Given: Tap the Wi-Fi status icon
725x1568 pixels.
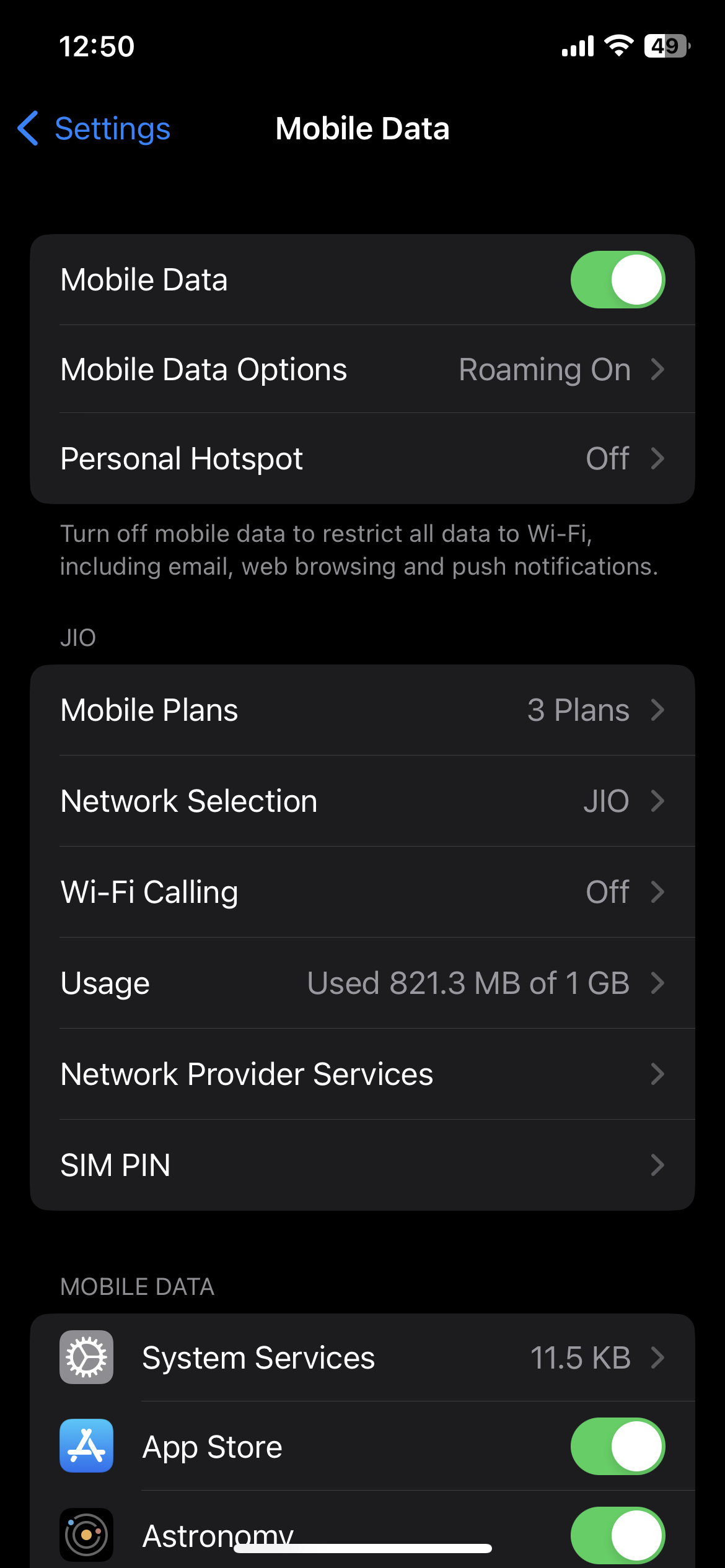Looking at the screenshot, I should coord(618,46).
